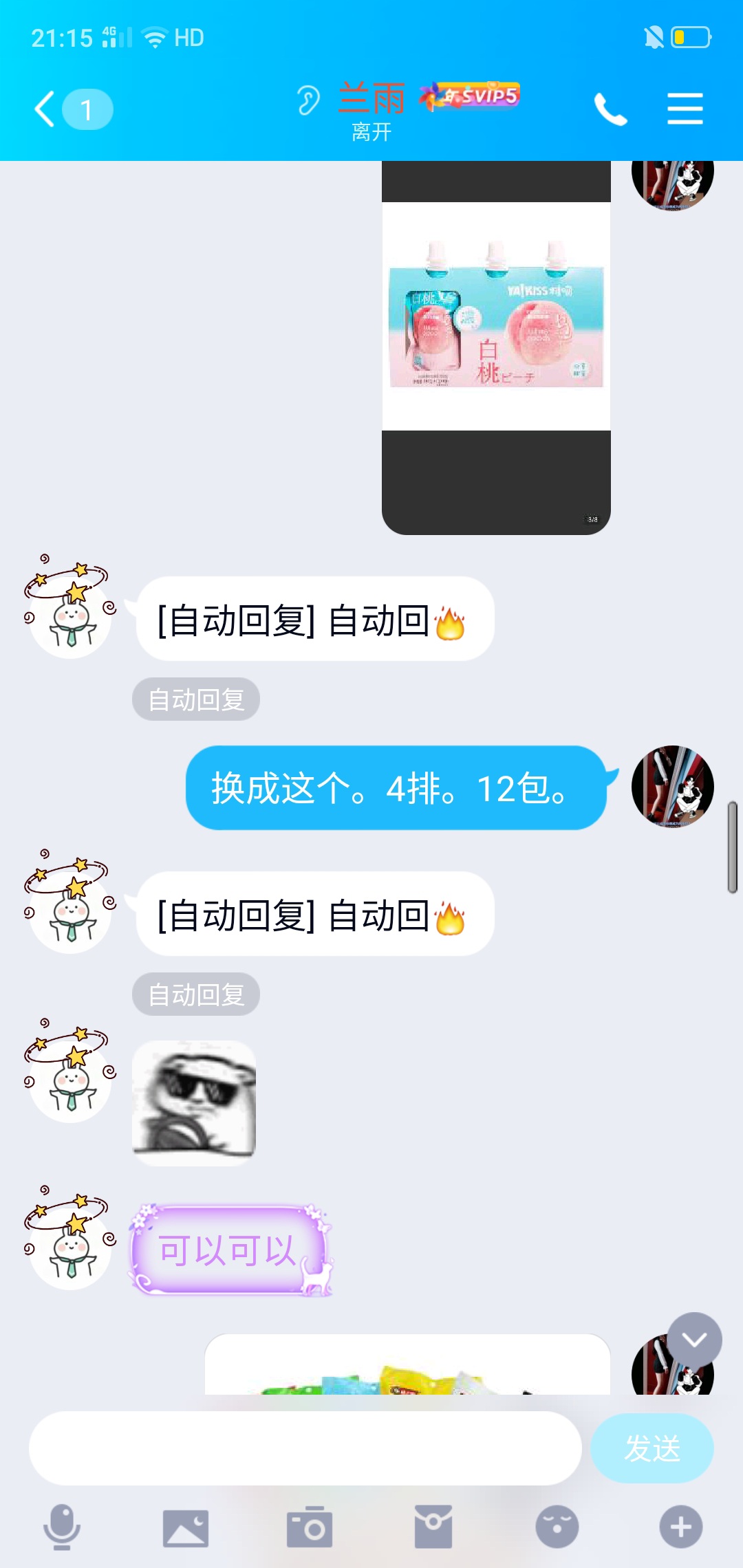Open the emoji sticker panel
Image resolution: width=743 pixels, height=1568 pixels.
pos(557,1527)
